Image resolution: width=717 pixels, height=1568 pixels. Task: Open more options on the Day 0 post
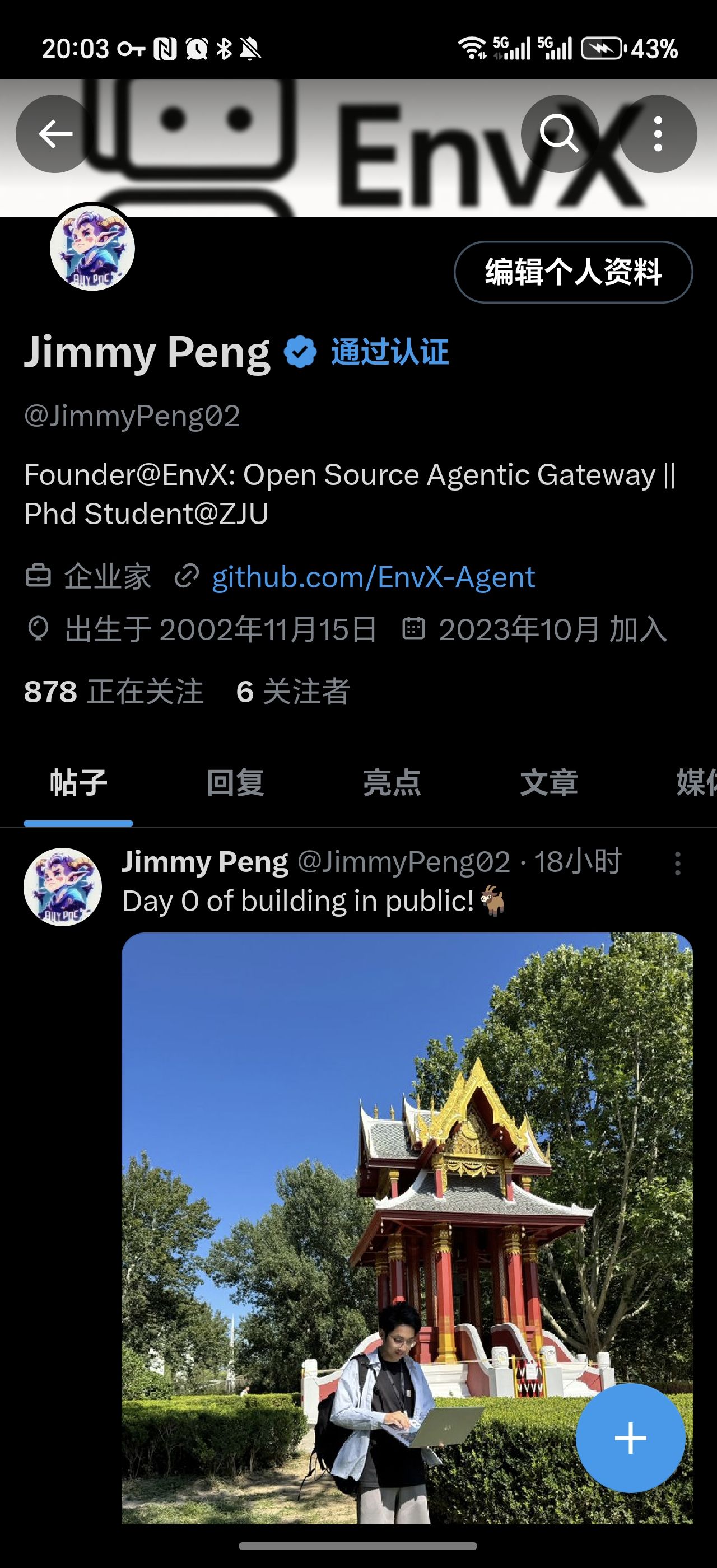point(677,863)
